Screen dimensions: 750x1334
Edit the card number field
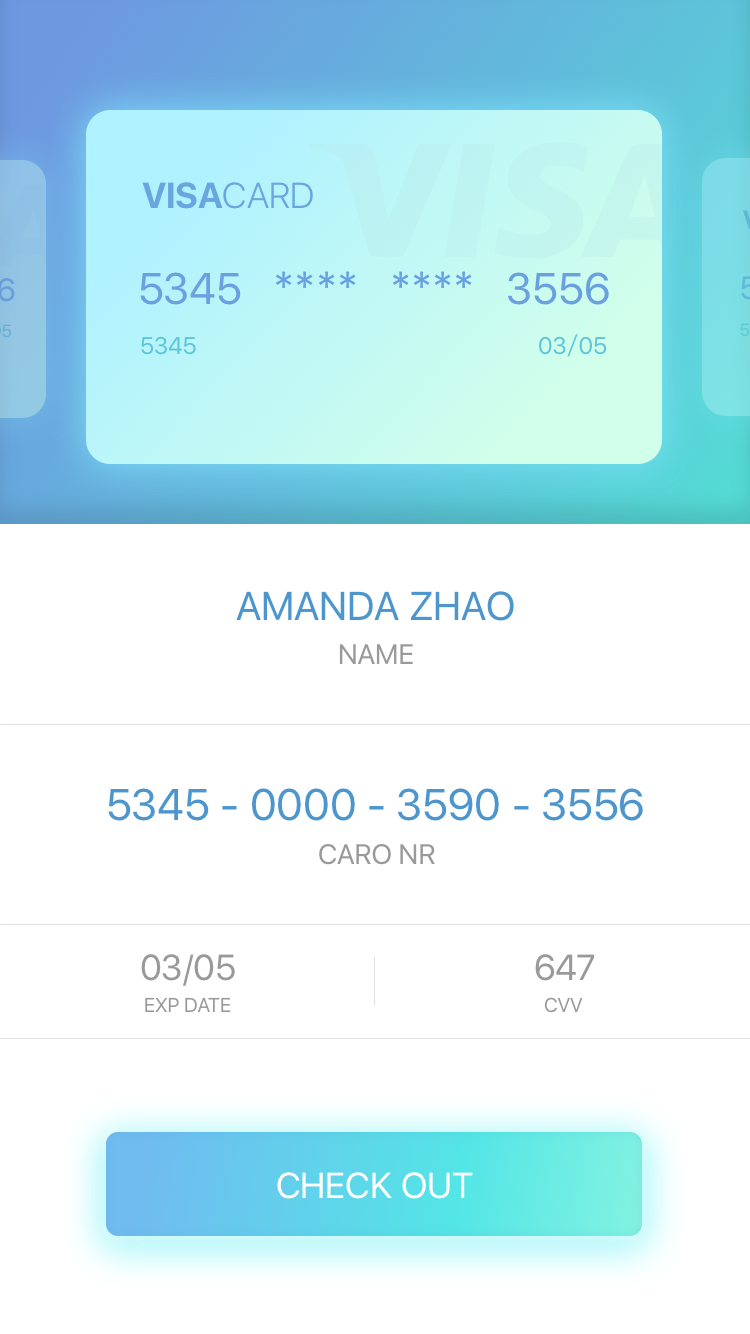(375, 825)
